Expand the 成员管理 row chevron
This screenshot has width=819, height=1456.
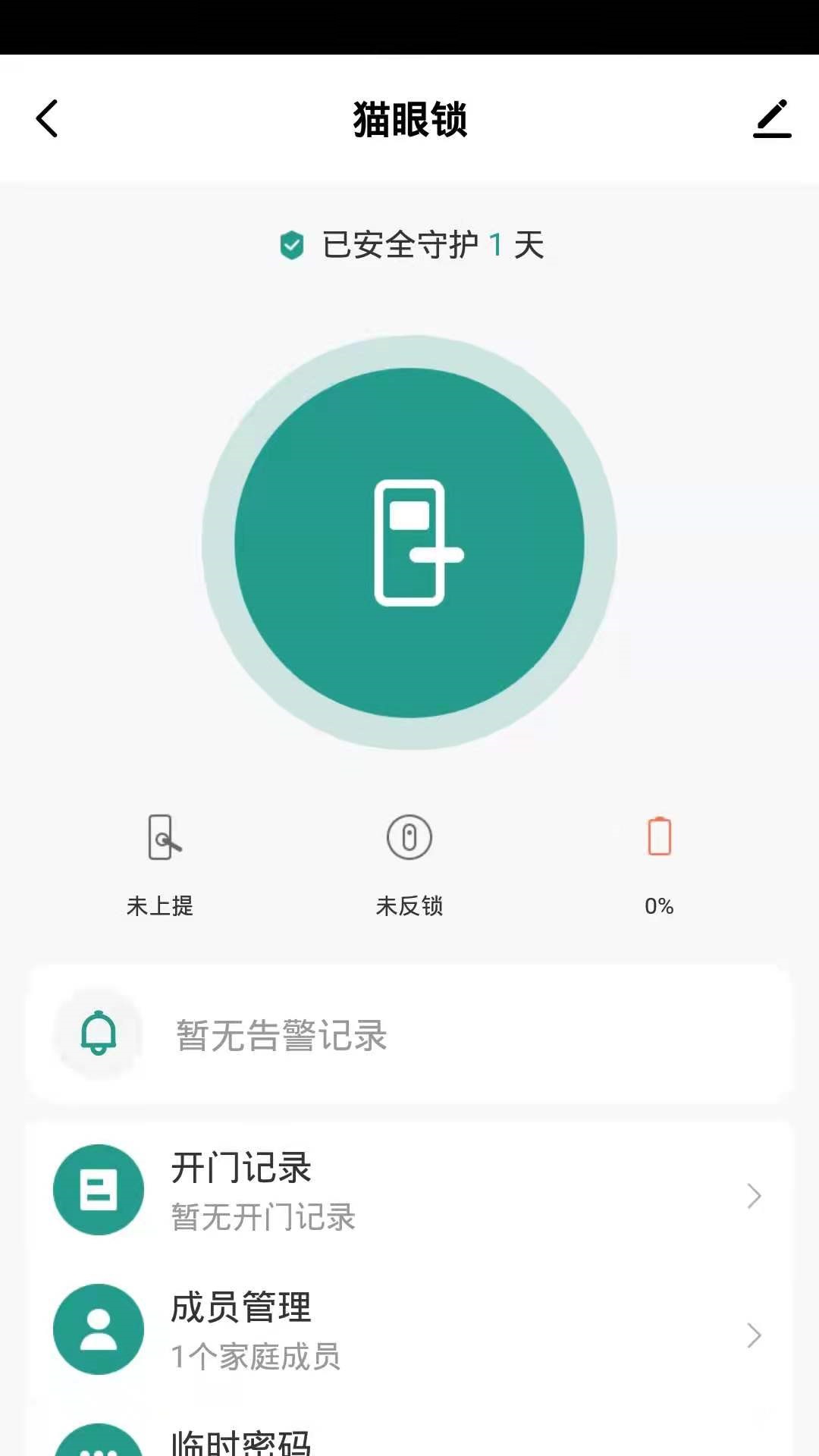click(755, 1334)
